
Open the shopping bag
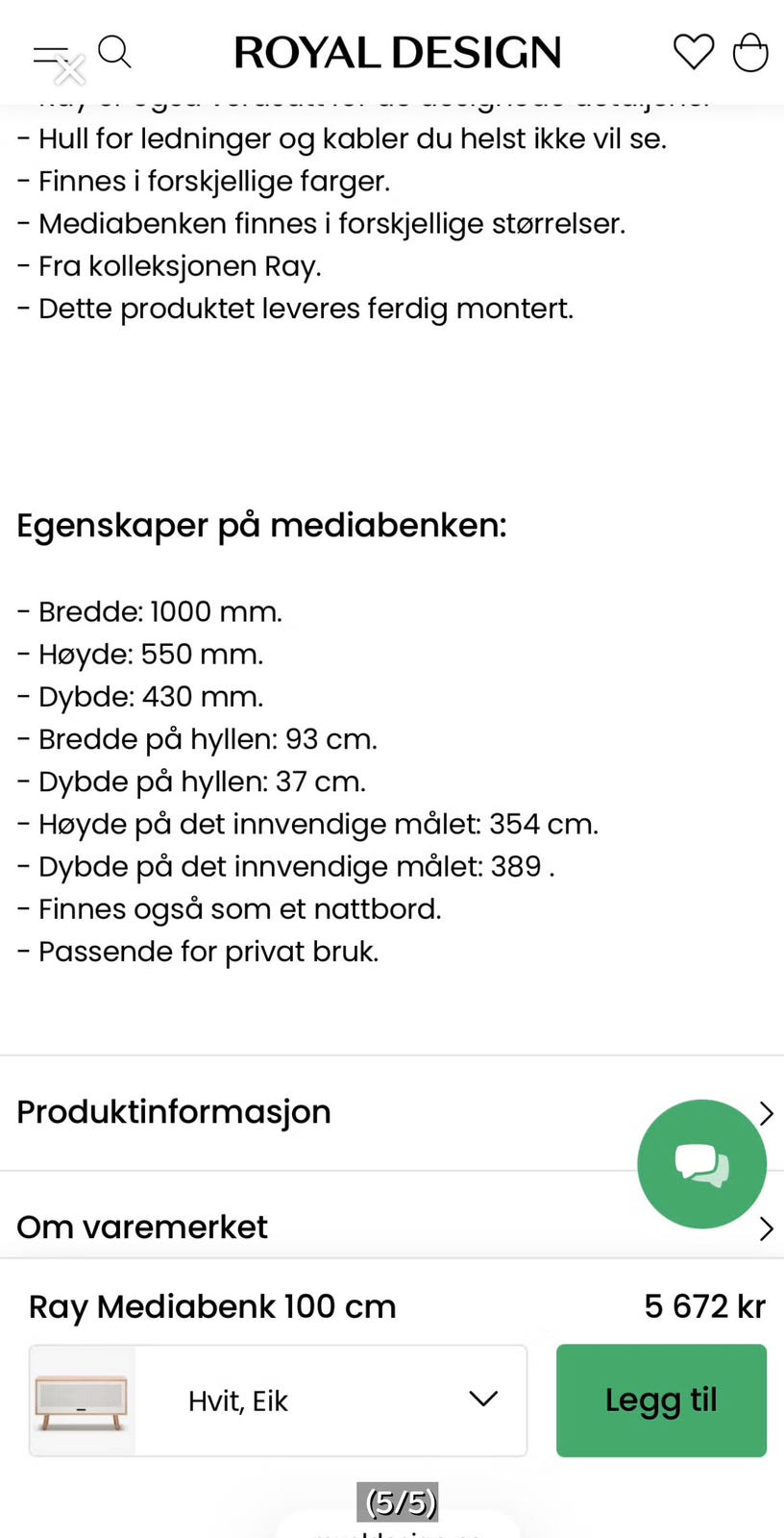click(x=750, y=52)
